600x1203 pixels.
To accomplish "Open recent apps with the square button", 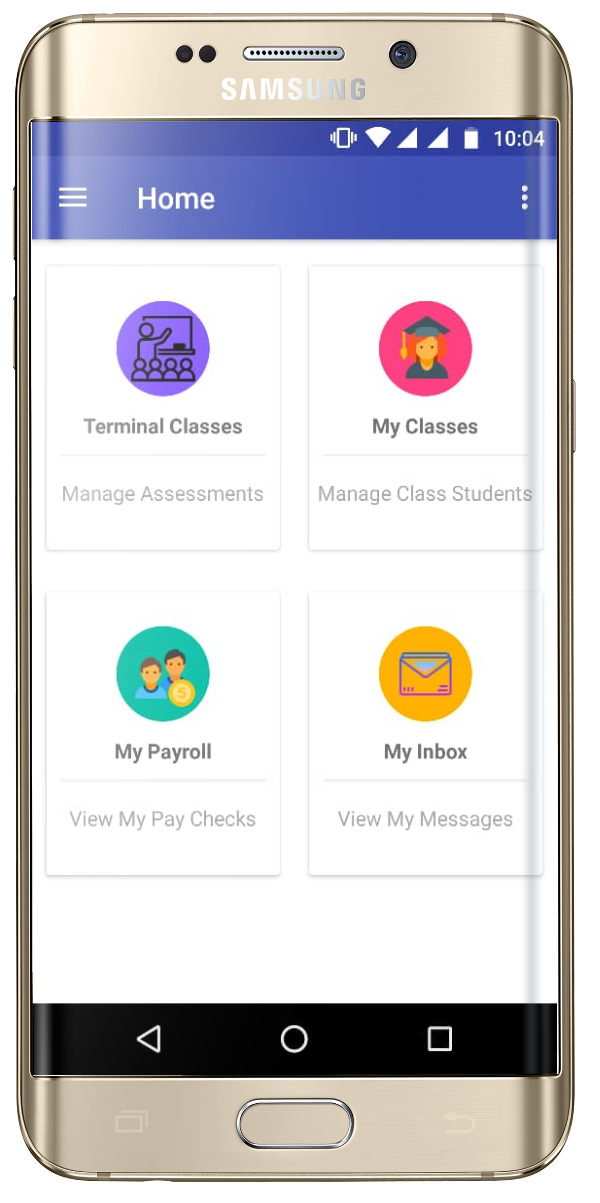I will (x=439, y=1039).
